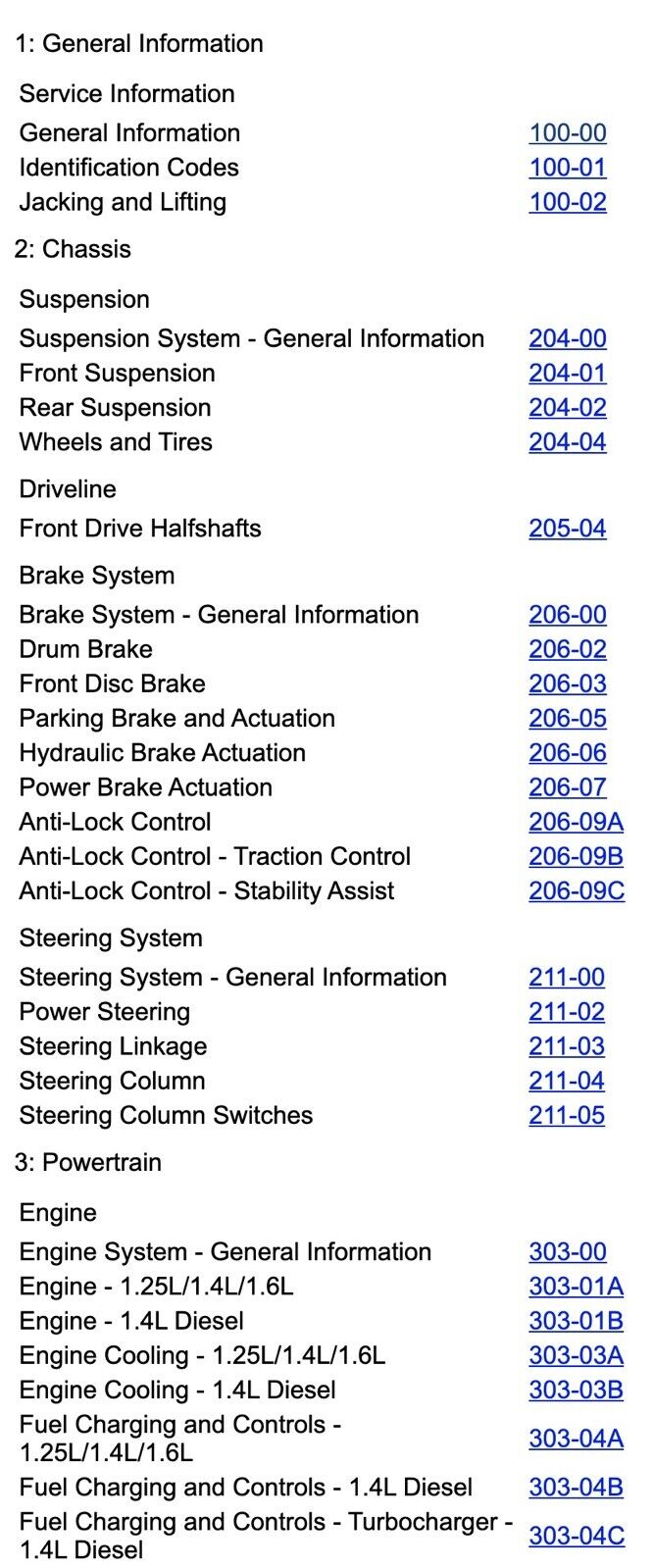Open Engine Cooling 1.25L/1.4L/1.6L link 303-03A

click(576, 1355)
